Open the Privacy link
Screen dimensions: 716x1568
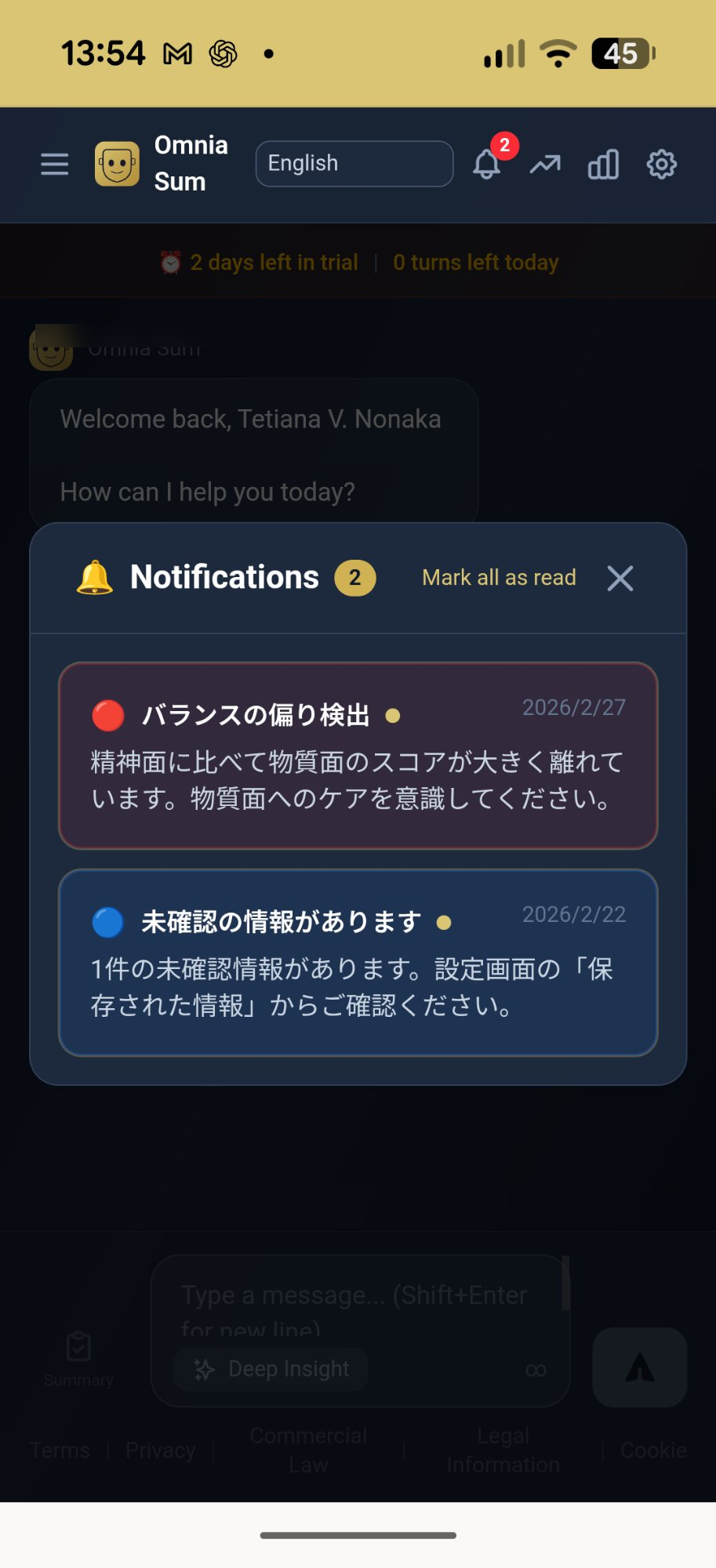pyautogui.click(x=160, y=1450)
